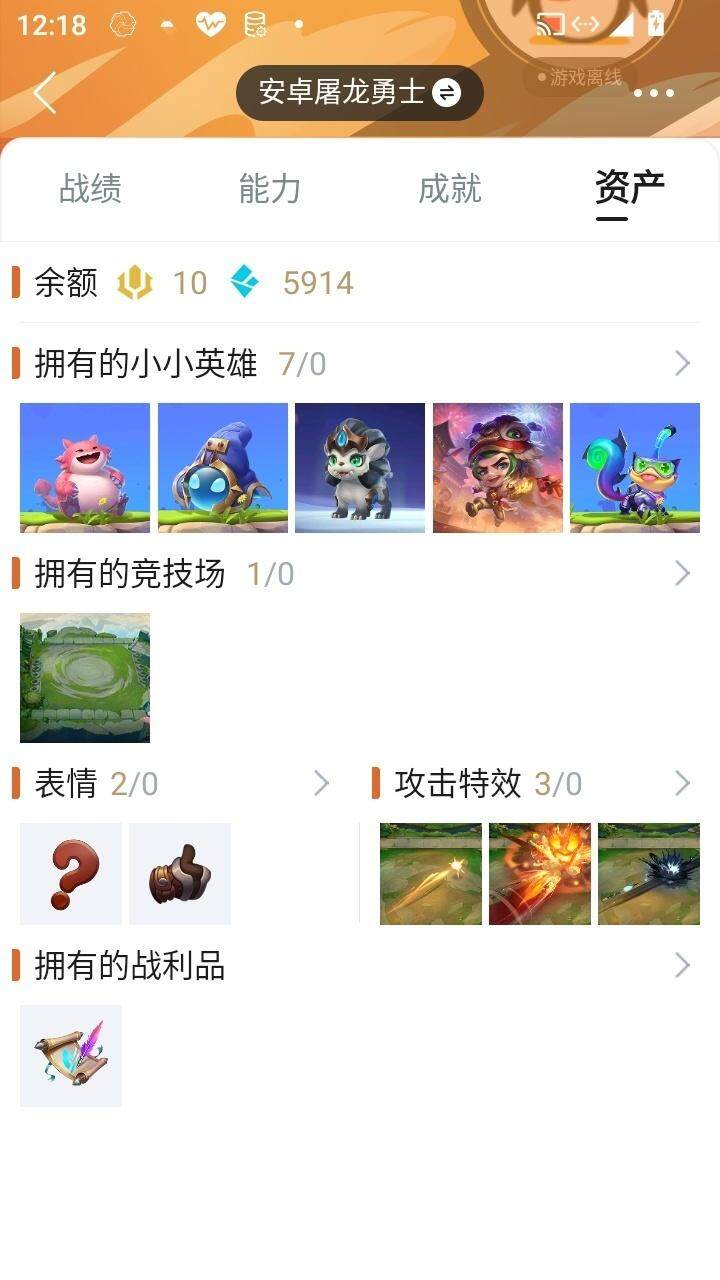
Task: Go back using the arrow
Action: tap(45, 93)
